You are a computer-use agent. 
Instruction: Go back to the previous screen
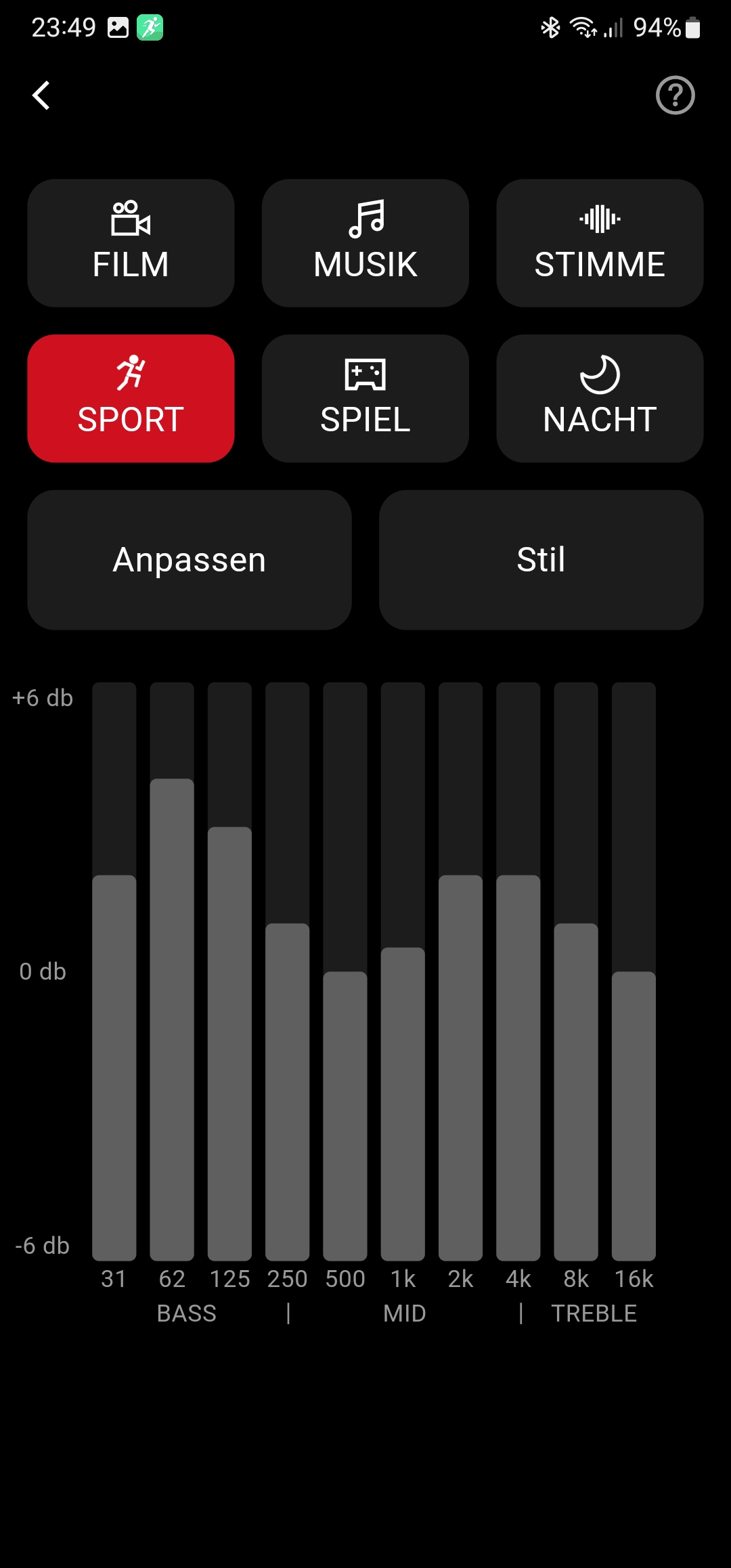click(x=41, y=95)
